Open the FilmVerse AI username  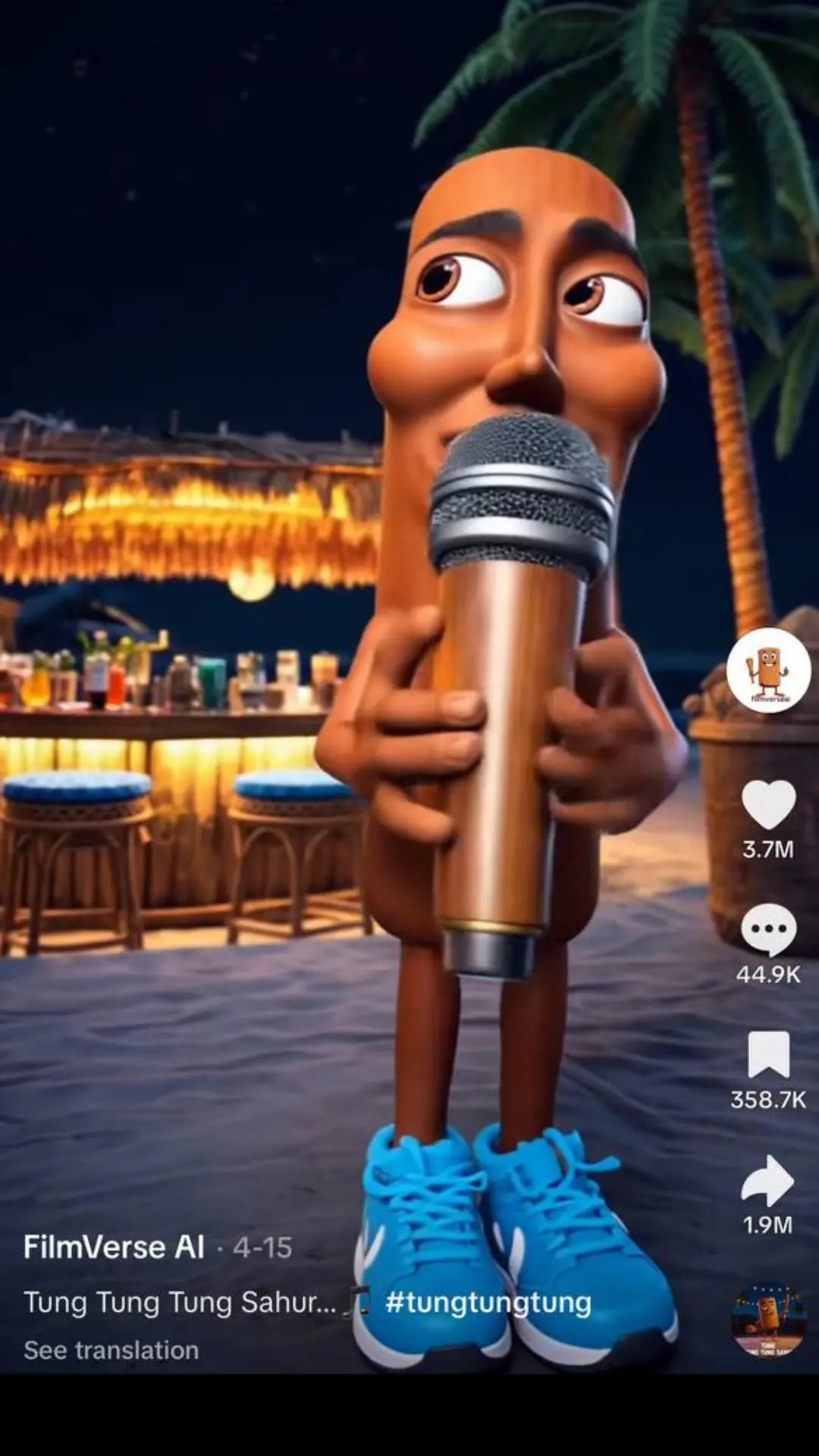[x=114, y=1247]
